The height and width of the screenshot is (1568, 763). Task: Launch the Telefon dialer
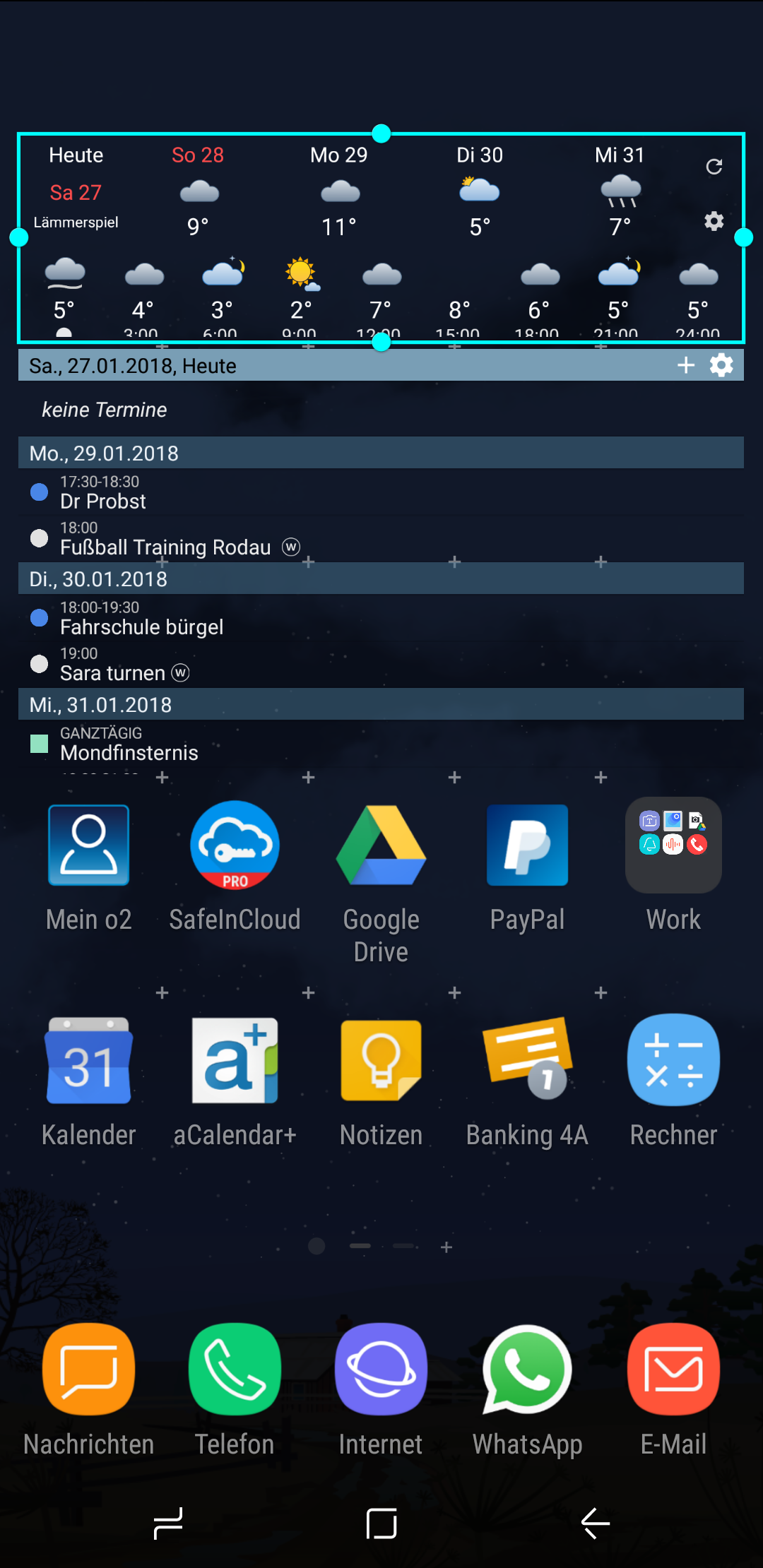tap(235, 1370)
